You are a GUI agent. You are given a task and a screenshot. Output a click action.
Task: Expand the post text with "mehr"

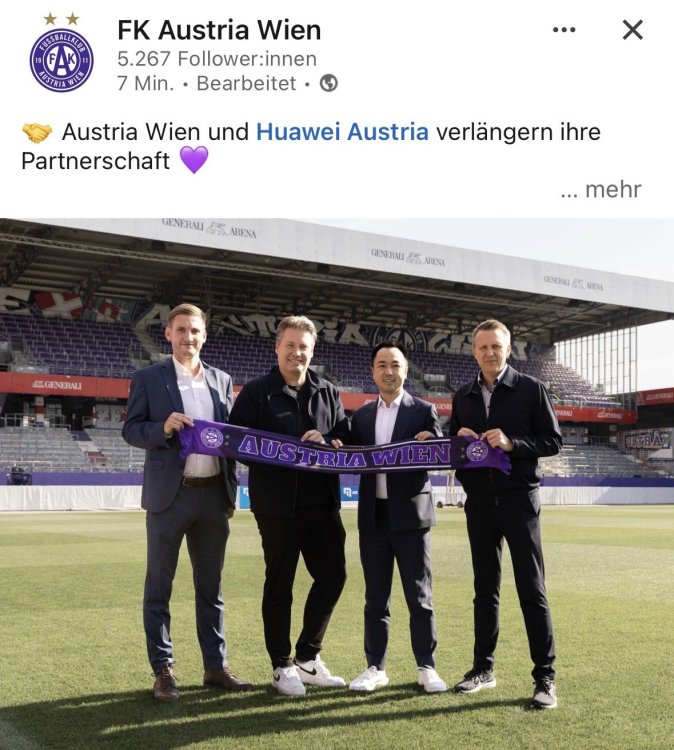click(612, 189)
